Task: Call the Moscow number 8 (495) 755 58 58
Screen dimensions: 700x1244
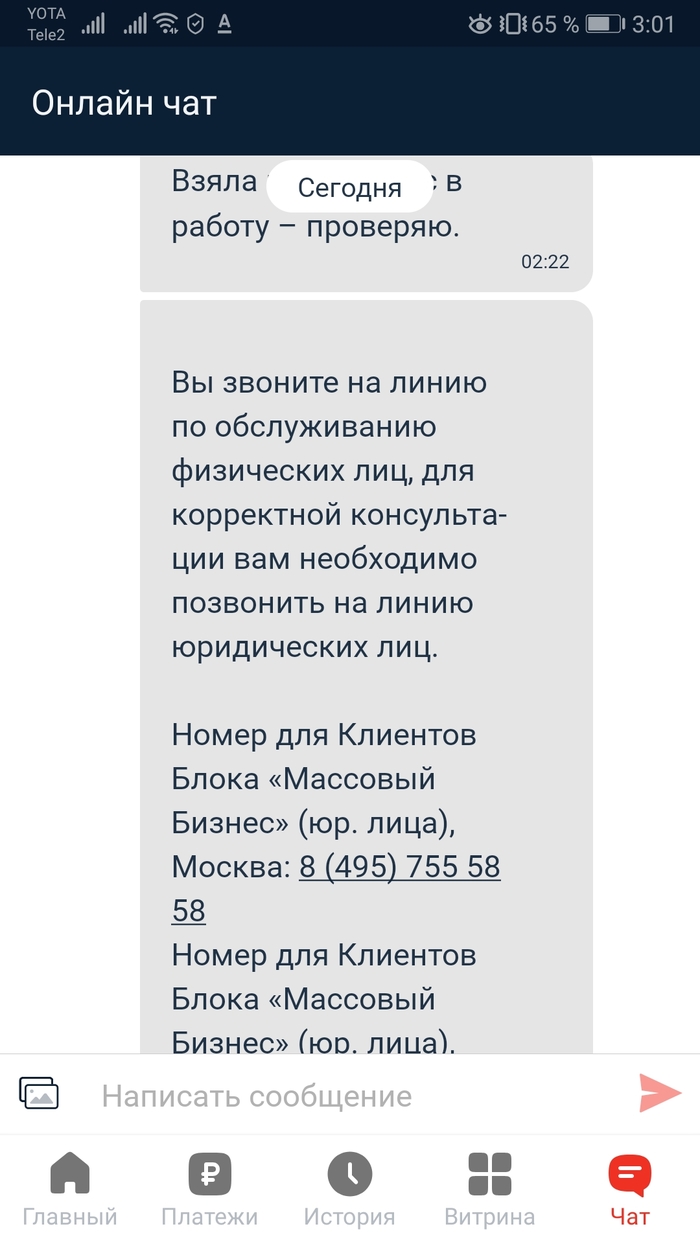Action: [x=399, y=867]
